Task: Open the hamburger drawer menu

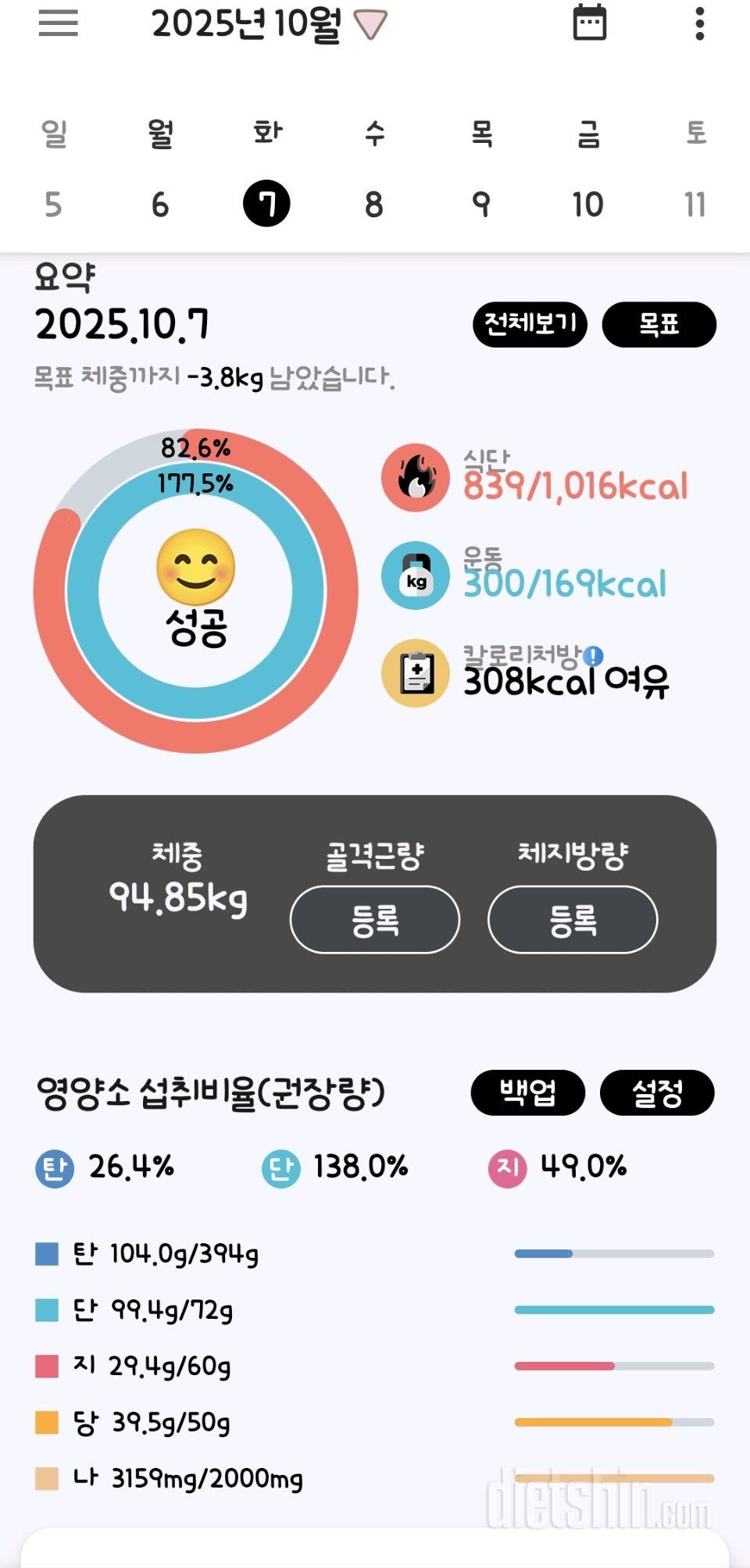Action: click(x=59, y=23)
